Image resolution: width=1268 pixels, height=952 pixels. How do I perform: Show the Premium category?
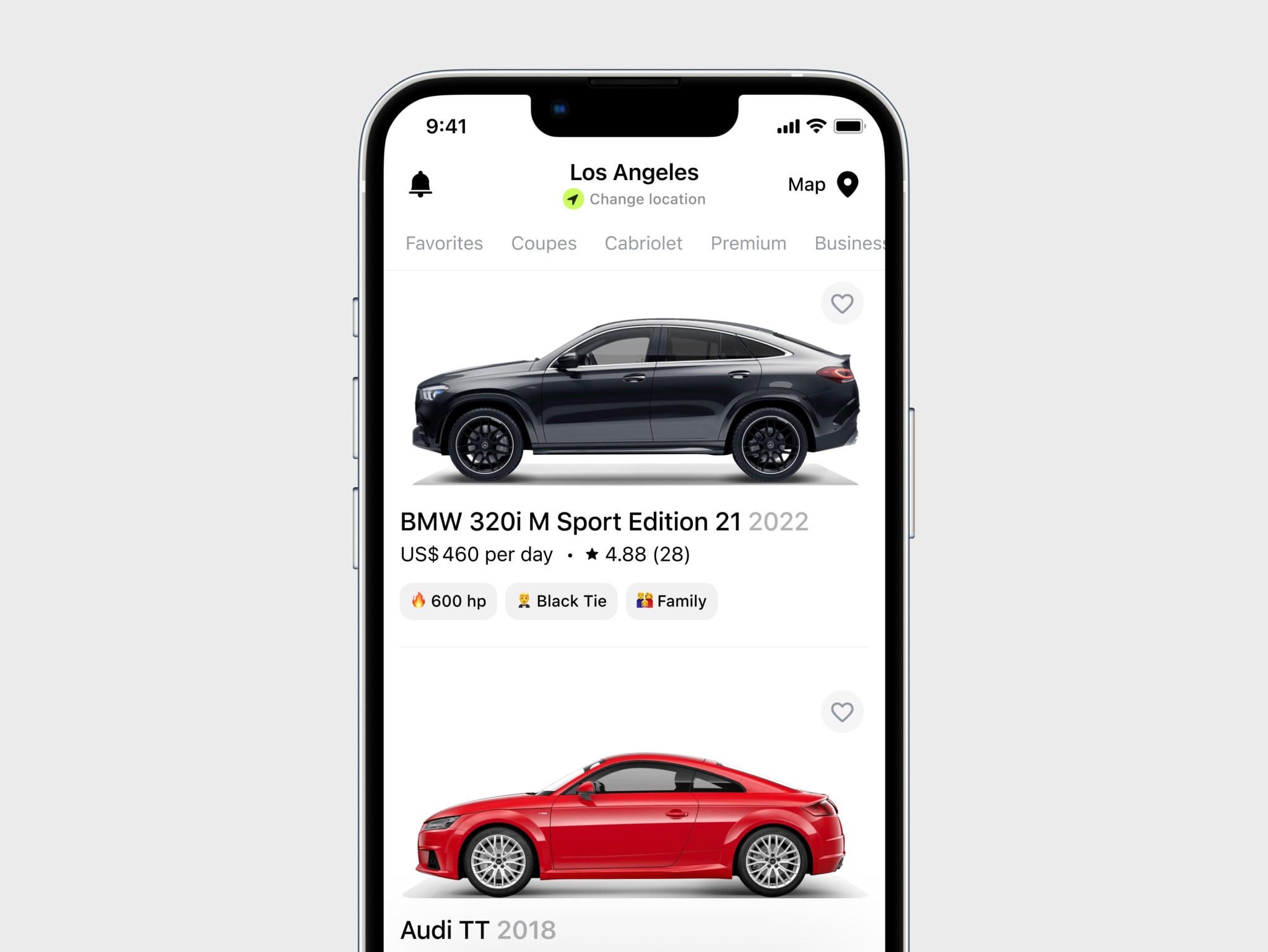(748, 243)
